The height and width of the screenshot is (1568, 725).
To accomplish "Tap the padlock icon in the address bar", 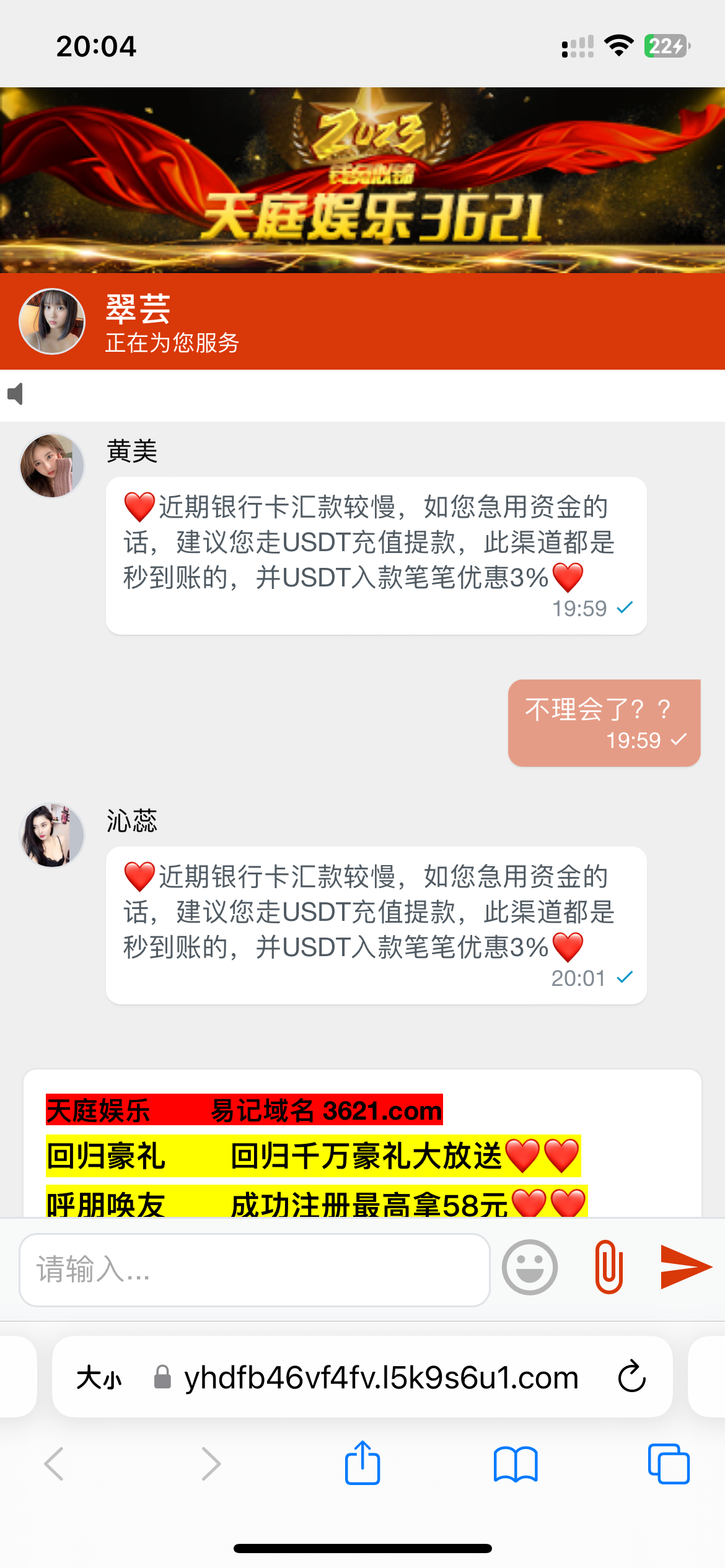I will (x=162, y=1377).
